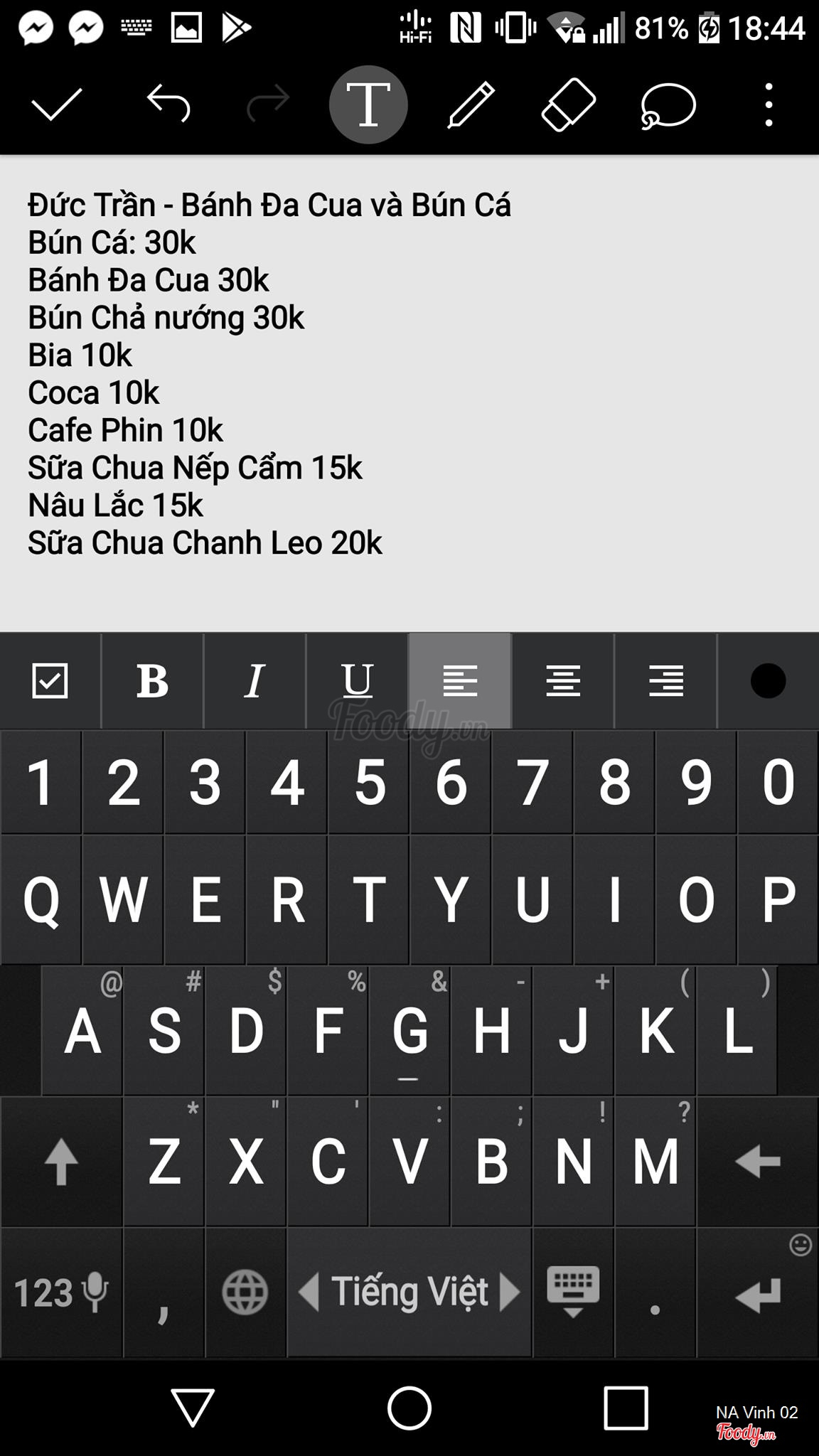819x1456 pixels.
Task: Tap the shift key on keyboard
Action: tap(61, 1162)
